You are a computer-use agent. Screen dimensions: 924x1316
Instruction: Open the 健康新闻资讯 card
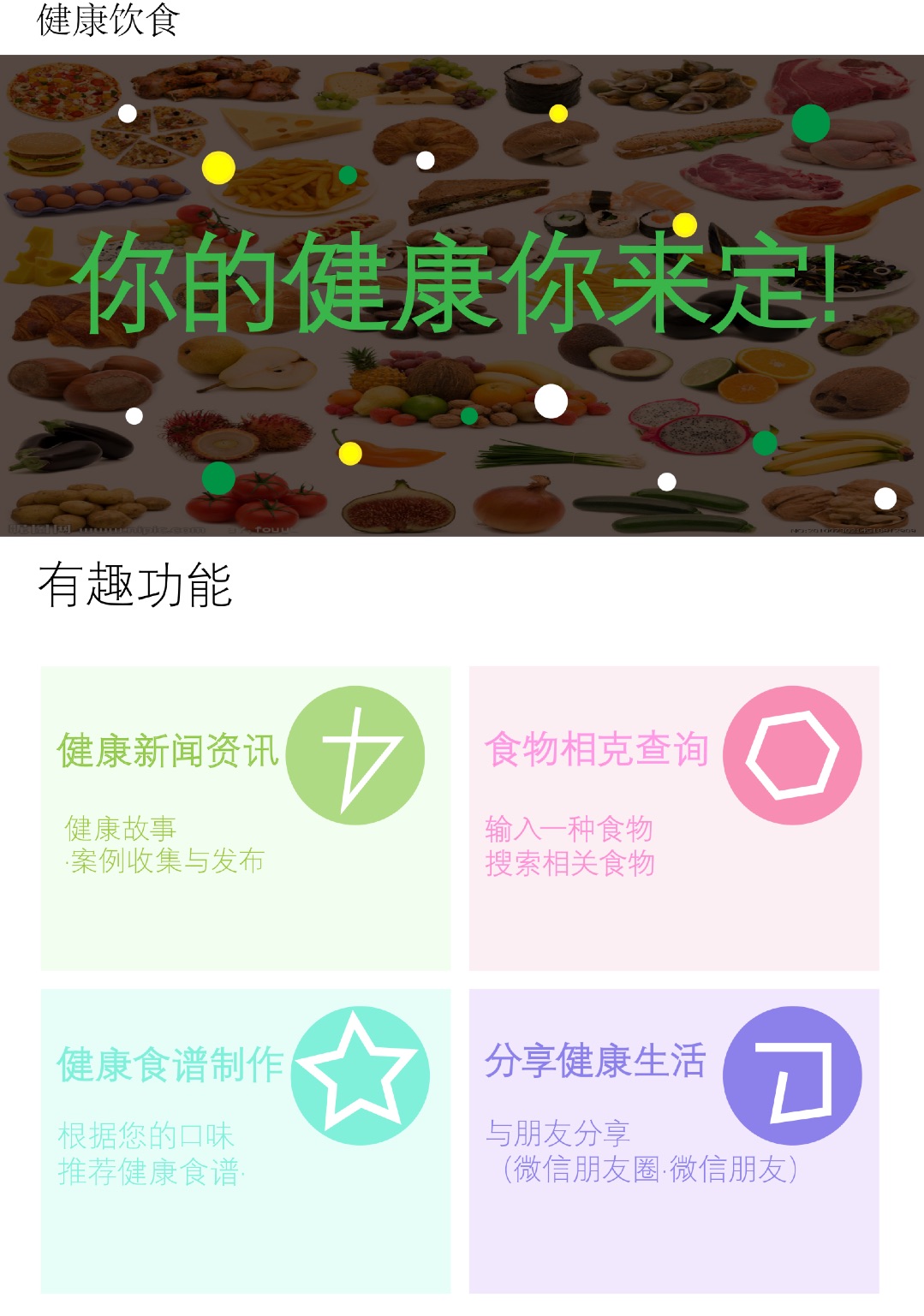(x=246, y=818)
